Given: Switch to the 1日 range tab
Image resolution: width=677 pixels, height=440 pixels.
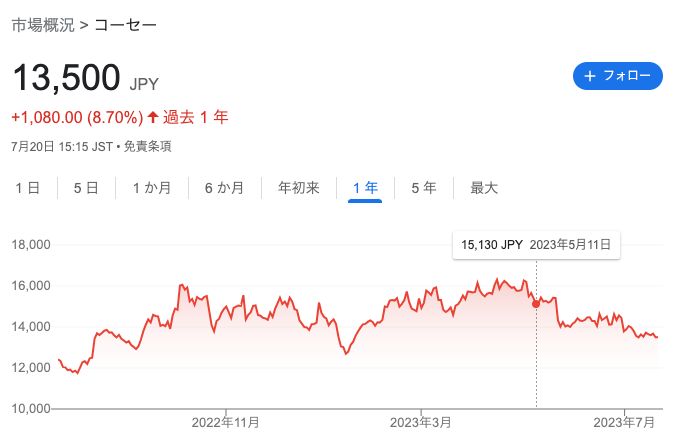Looking at the screenshot, I should coord(27,187).
